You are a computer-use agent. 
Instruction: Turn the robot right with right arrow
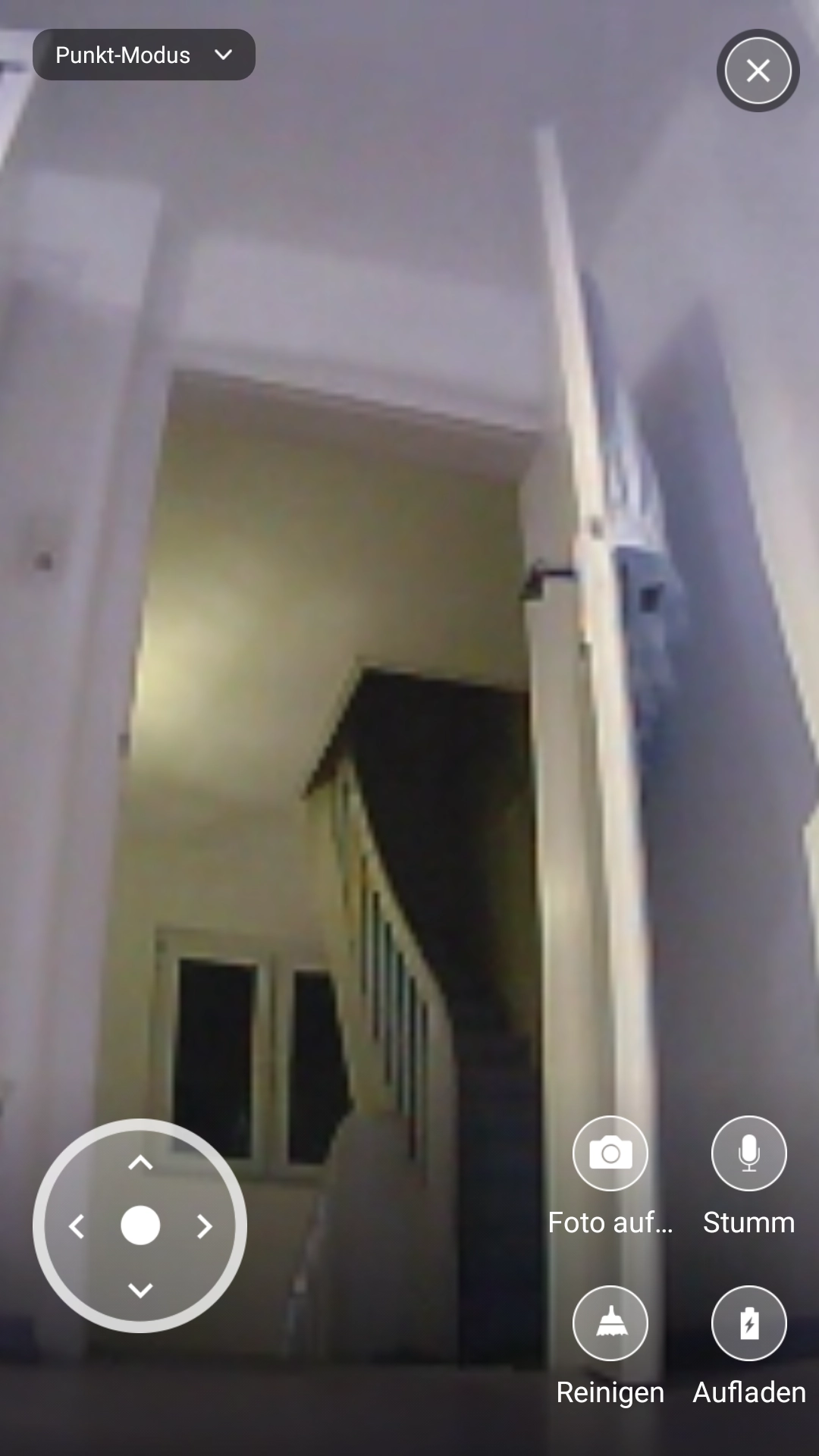(204, 1226)
